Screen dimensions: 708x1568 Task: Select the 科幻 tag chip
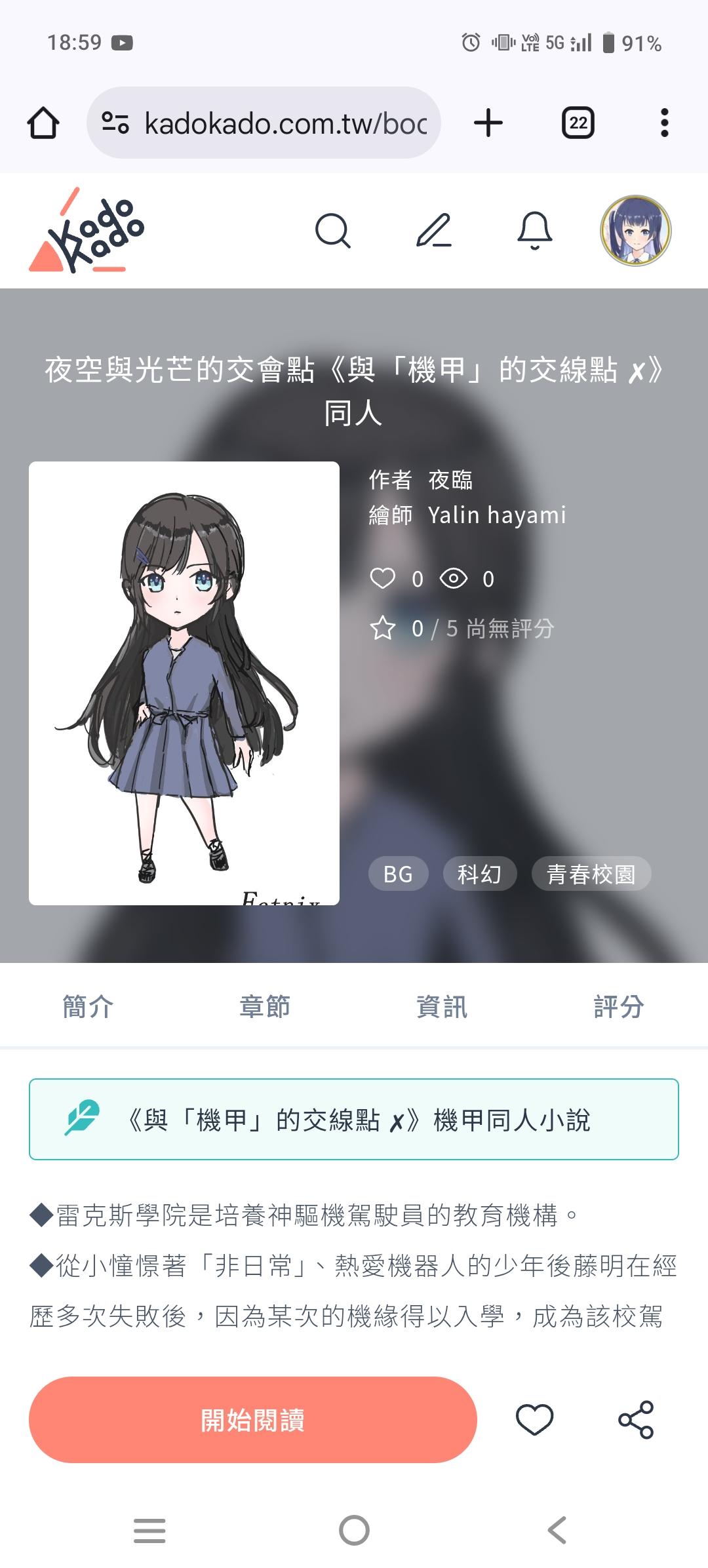point(479,874)
